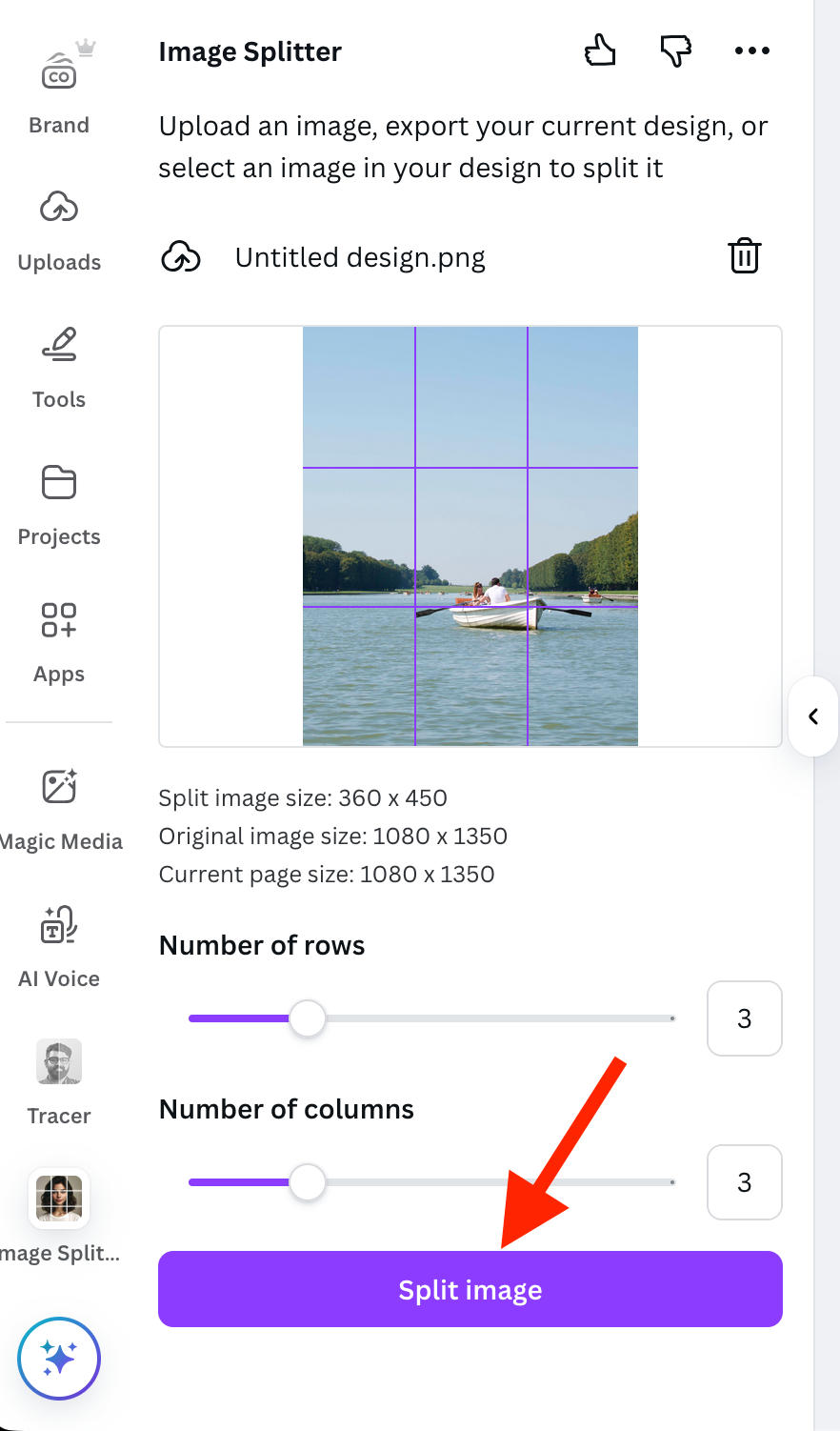Give the Image Splitter a thumbs down
This screenshot has height=1431, width=840.
coord(675,50)
